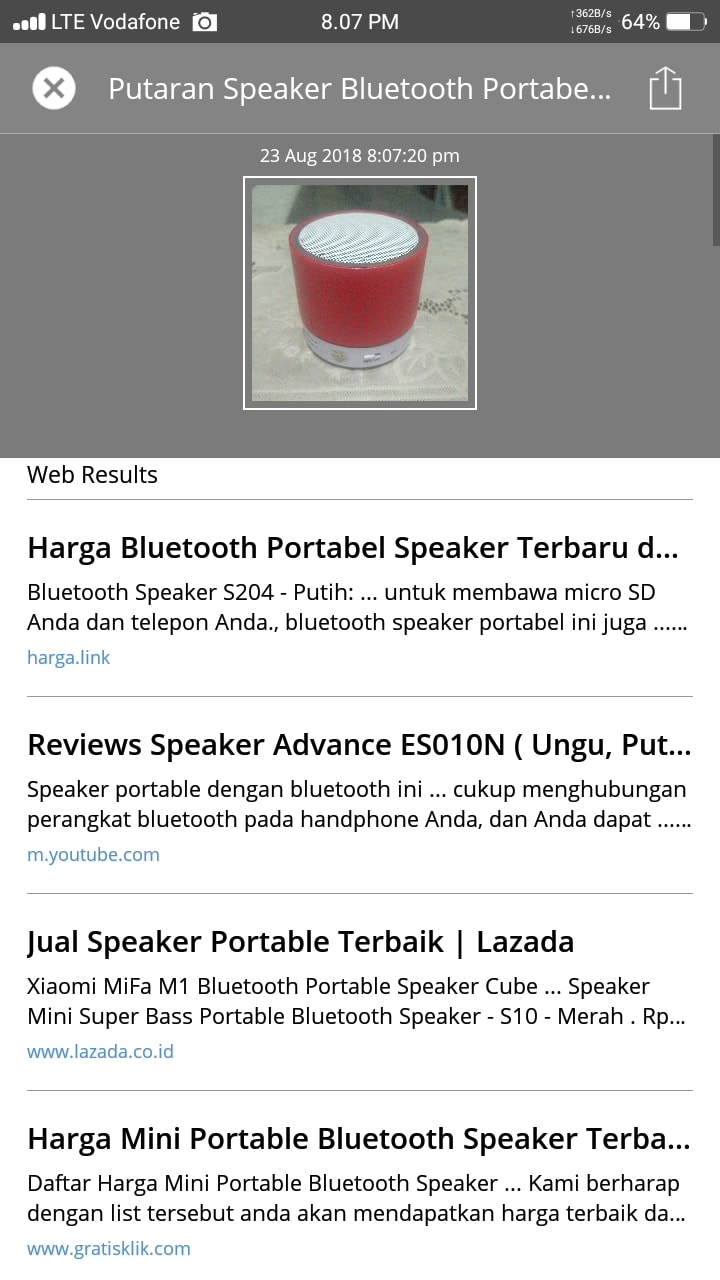Open Harga Mini Portable Bluetooth Speaker result
The image size is (720, 1280).
point(358,1139)
